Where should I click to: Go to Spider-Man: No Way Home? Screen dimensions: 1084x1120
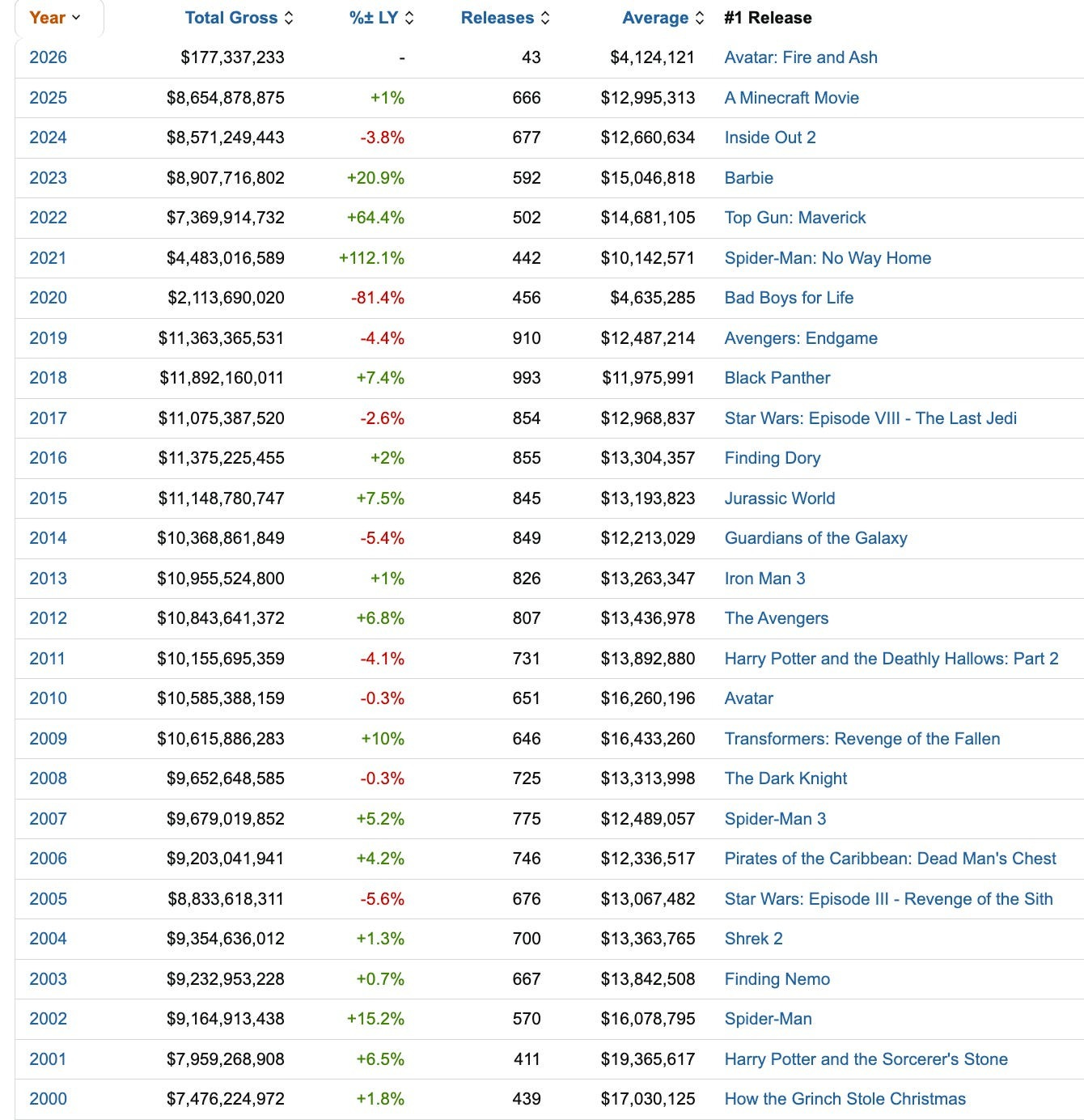pyautogui.click(x=827, y=258)
